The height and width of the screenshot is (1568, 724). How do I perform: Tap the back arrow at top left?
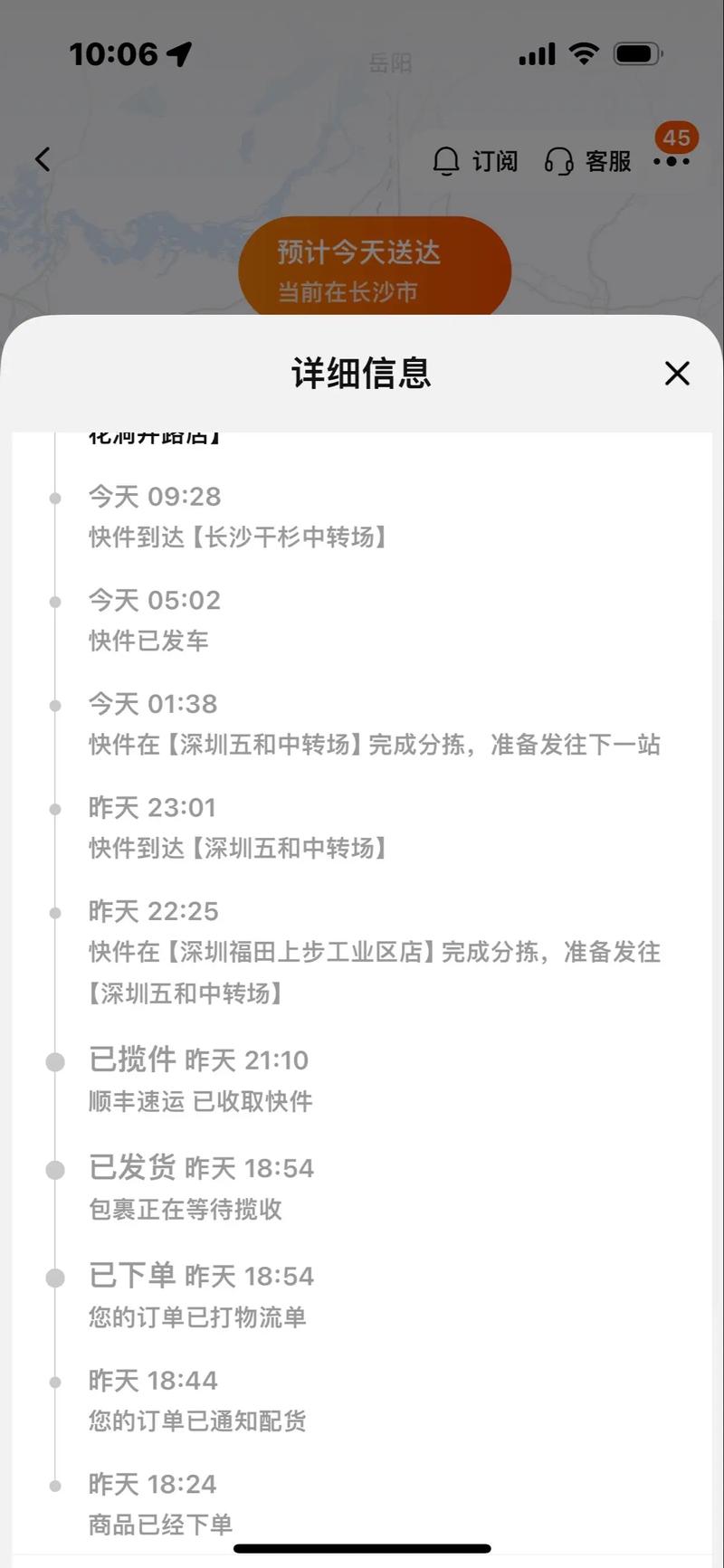(x=41, y=158)
